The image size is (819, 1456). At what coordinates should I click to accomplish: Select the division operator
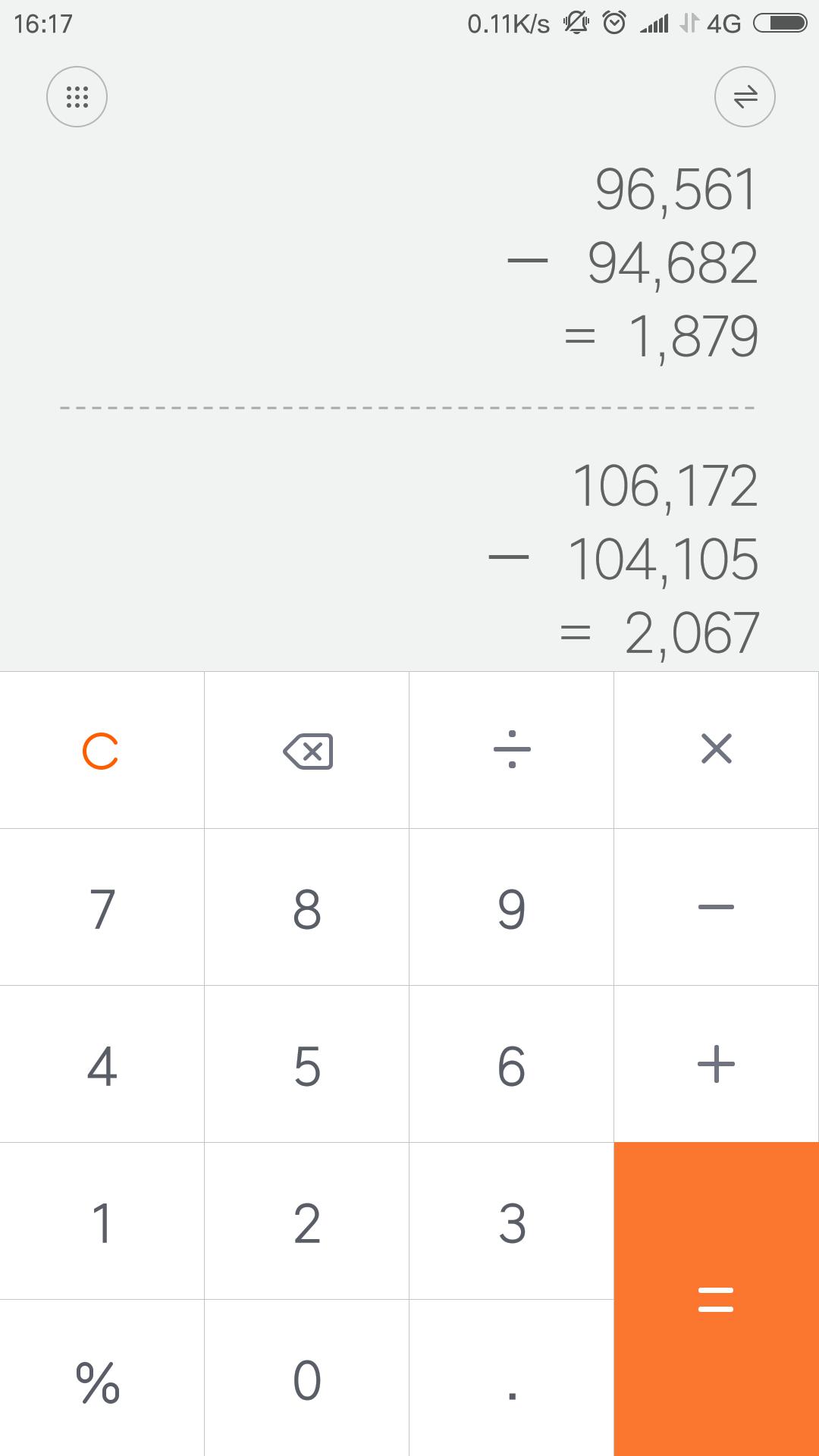click(x=512, y=751)
